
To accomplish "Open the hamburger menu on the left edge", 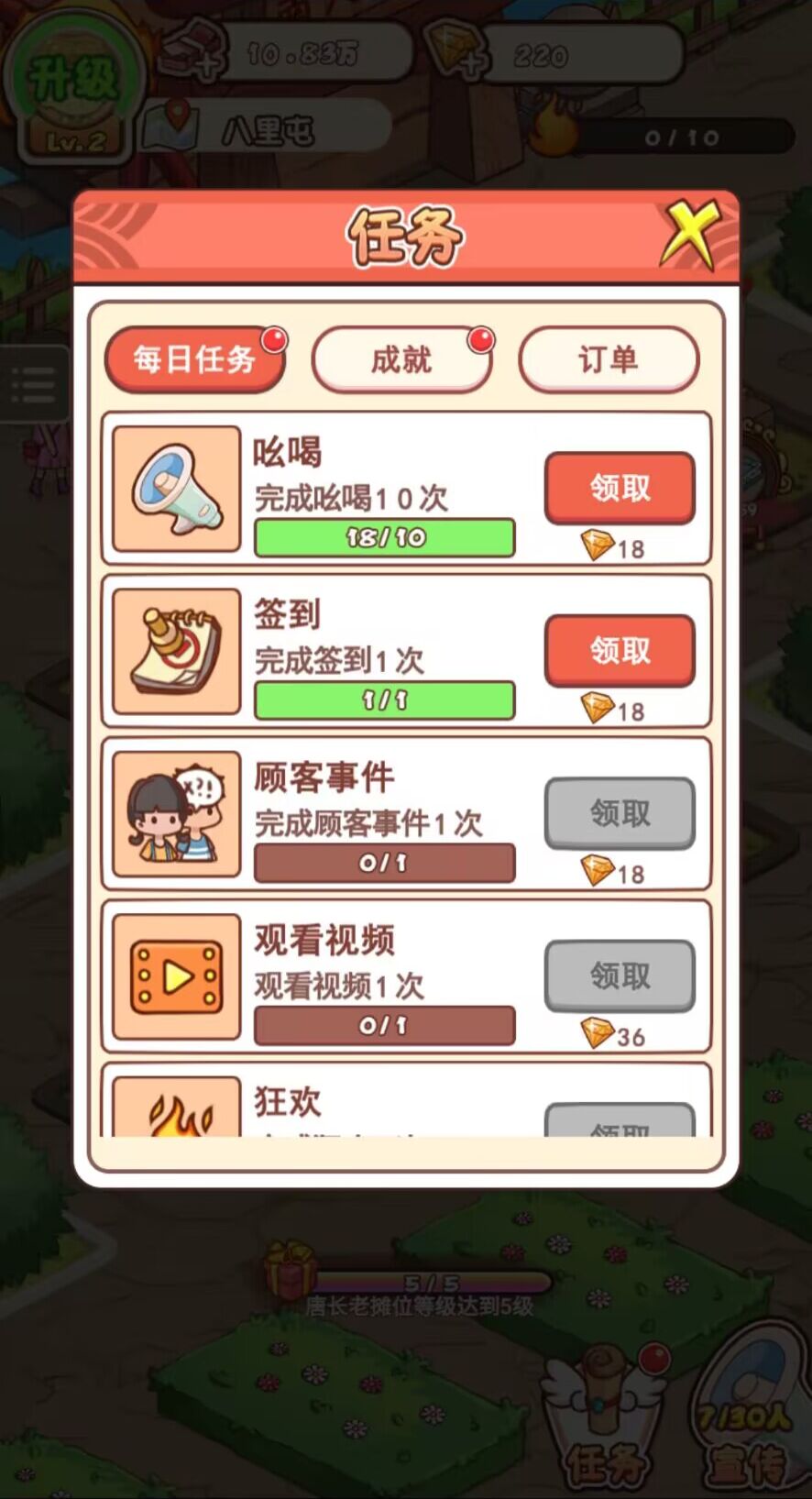I will (x=30, y=385).
